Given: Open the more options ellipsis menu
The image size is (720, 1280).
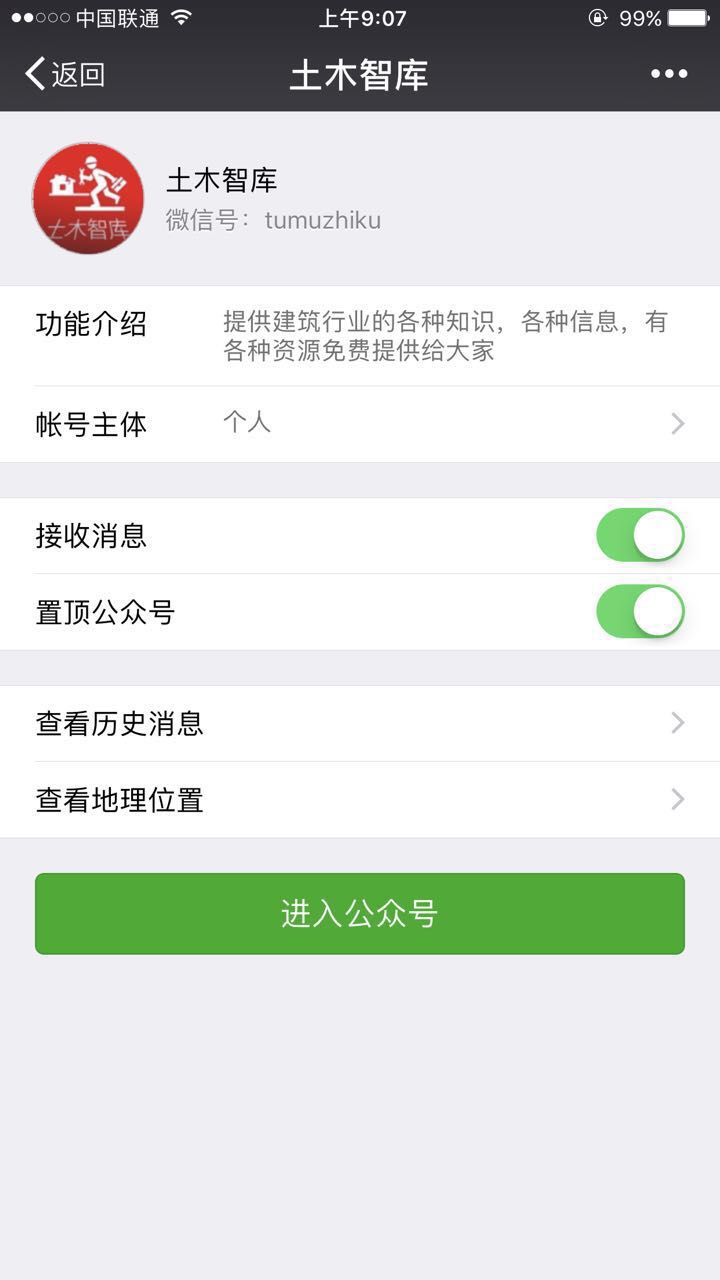Looking at the screenshot, I should (x=668, y=73).
